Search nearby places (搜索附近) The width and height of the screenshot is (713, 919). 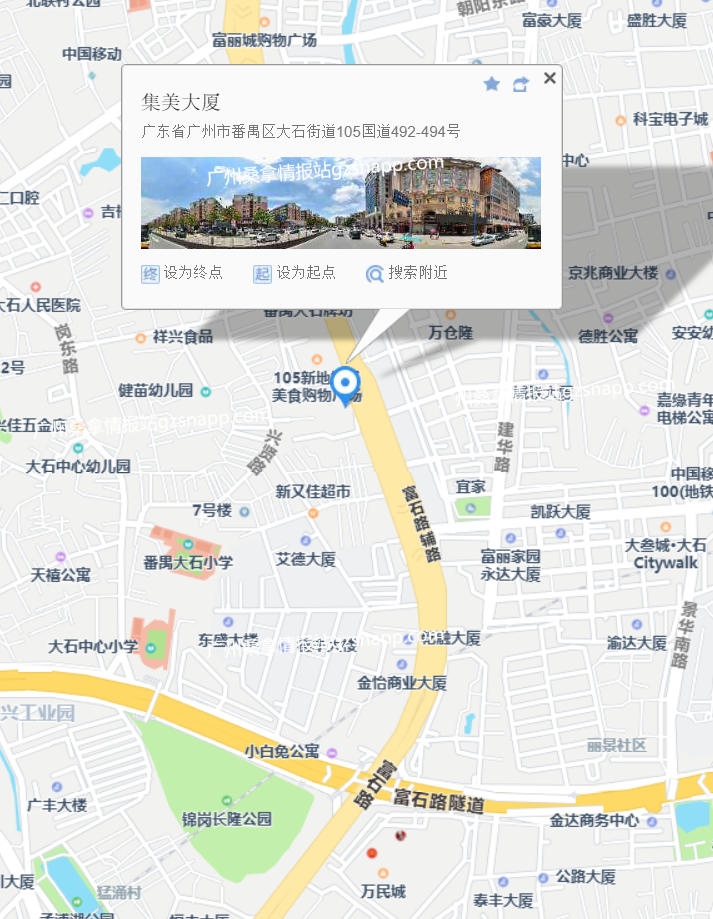coord(406,273)
